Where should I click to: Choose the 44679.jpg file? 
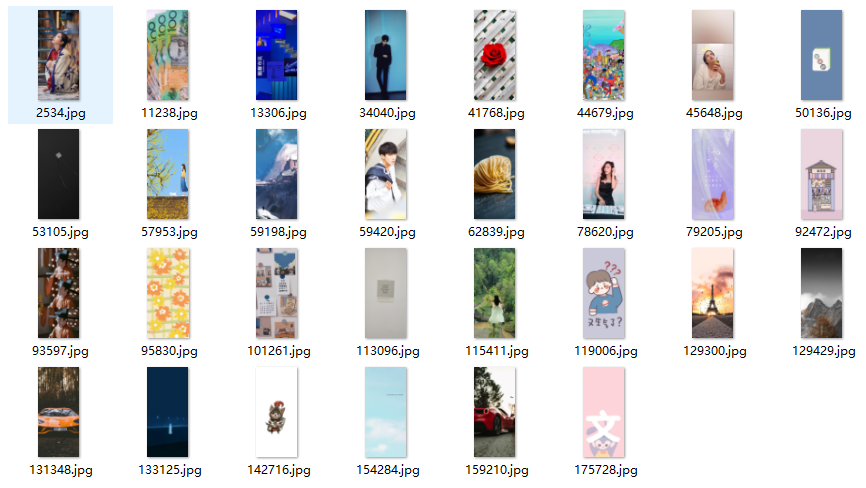[x=604, y=56]
